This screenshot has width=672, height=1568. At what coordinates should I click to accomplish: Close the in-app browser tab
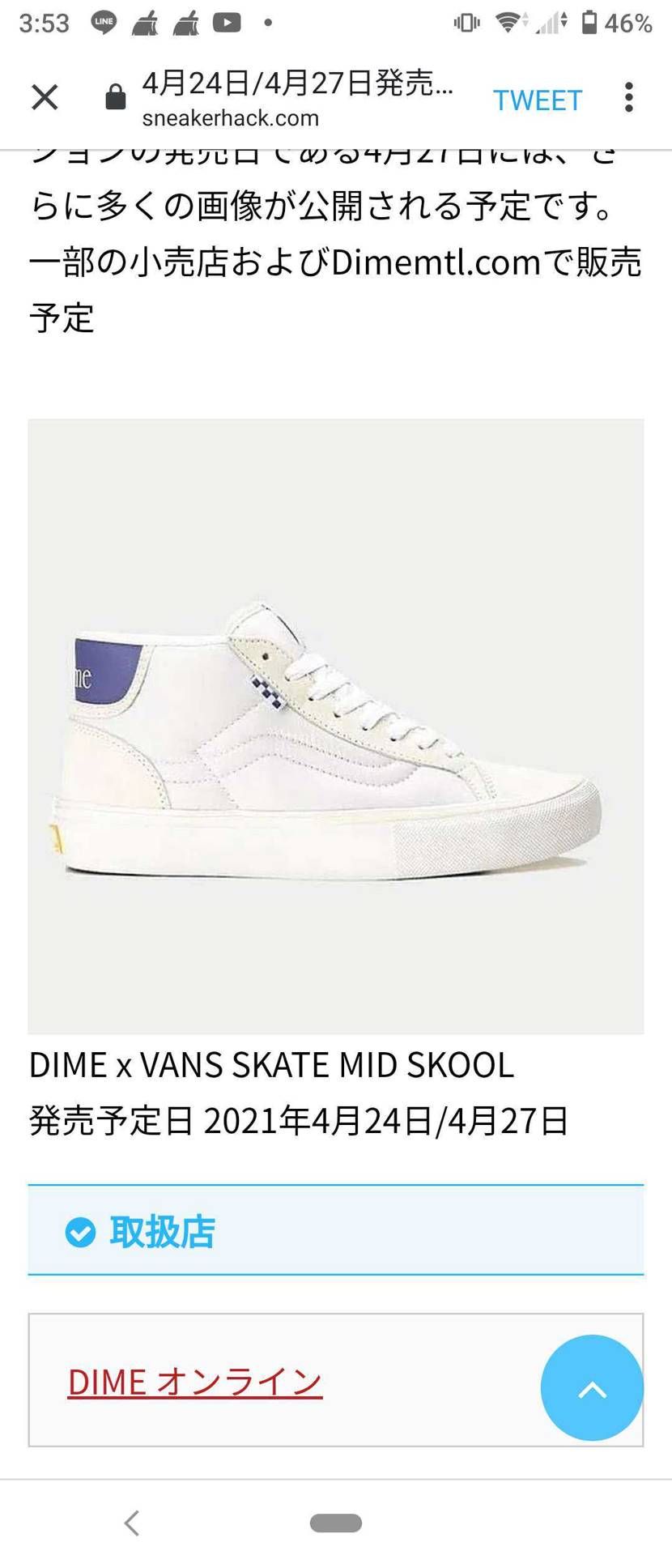click(45, 98)
